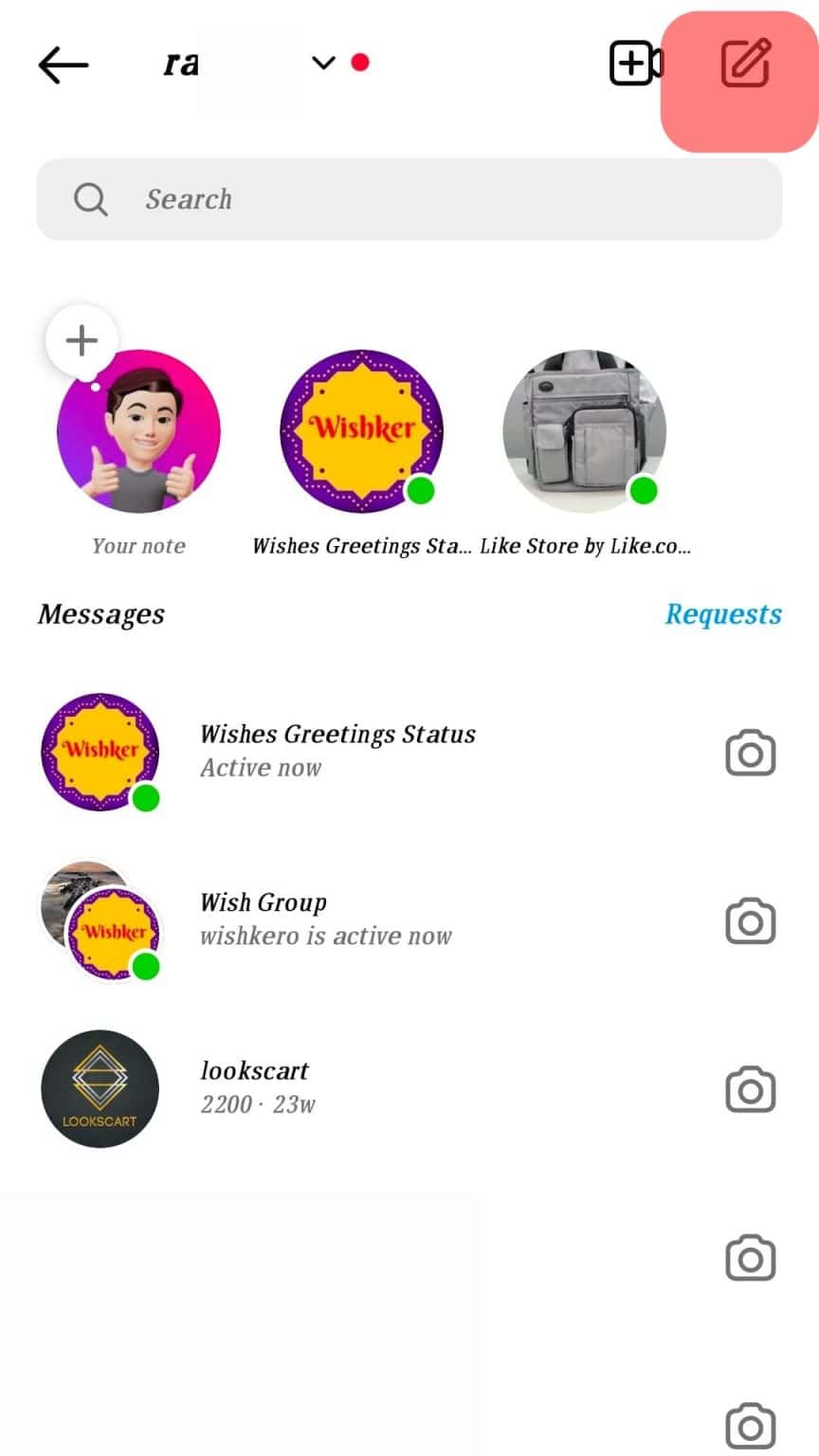
Task: Open camera shortcut next to lookscart chat
Action: coord(749,1089)
